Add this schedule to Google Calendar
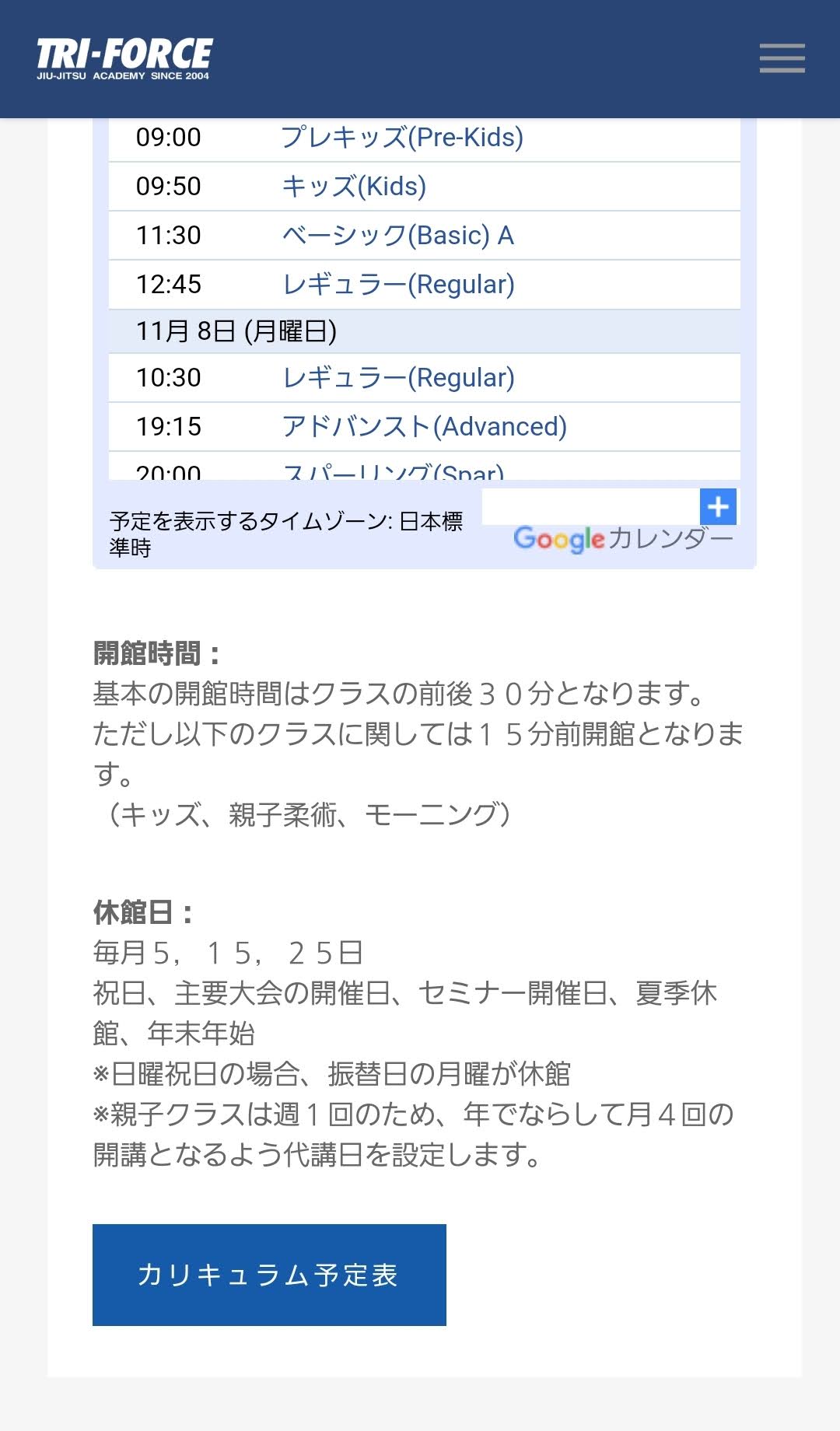Screen dimensions: 840x1431 coord(718,507)
